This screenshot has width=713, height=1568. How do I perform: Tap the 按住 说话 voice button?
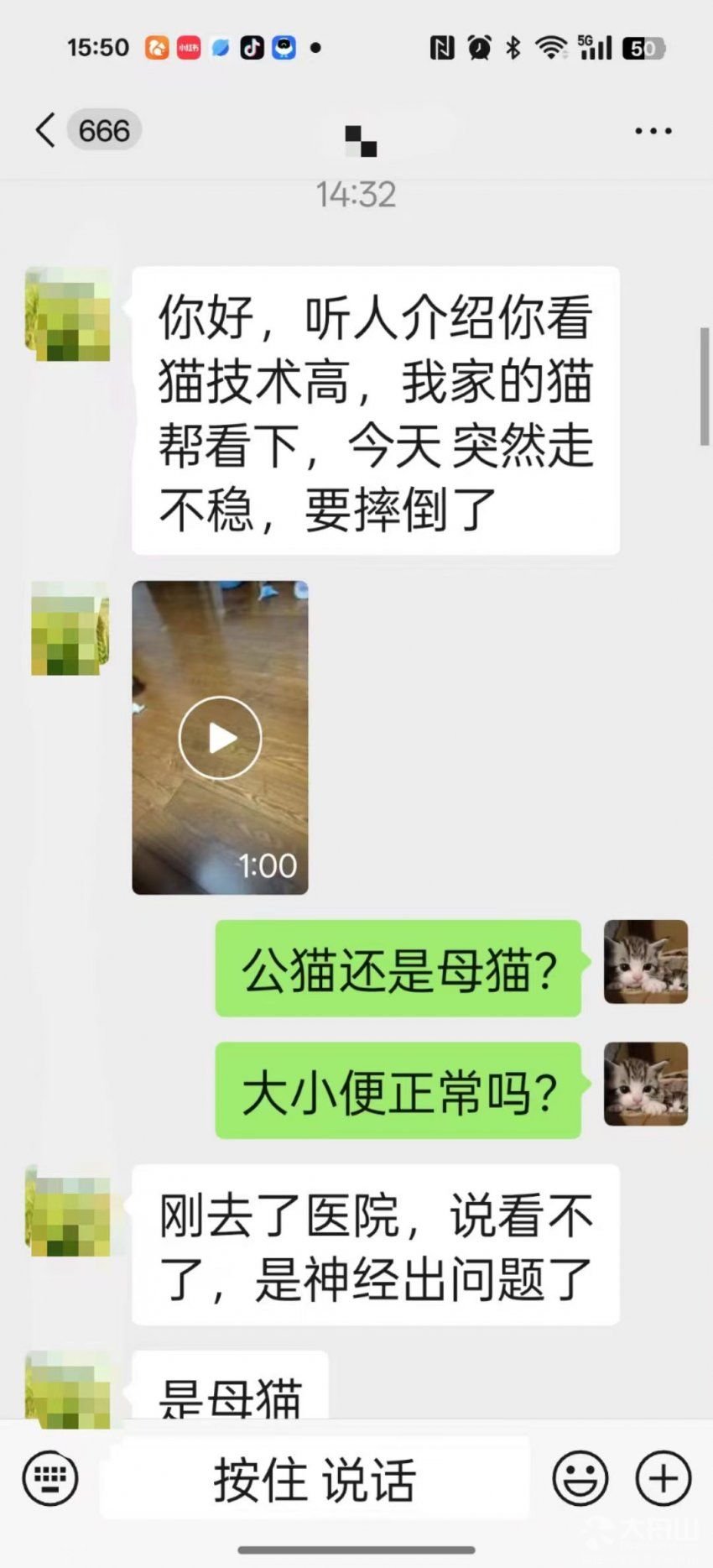[315, 1478]
